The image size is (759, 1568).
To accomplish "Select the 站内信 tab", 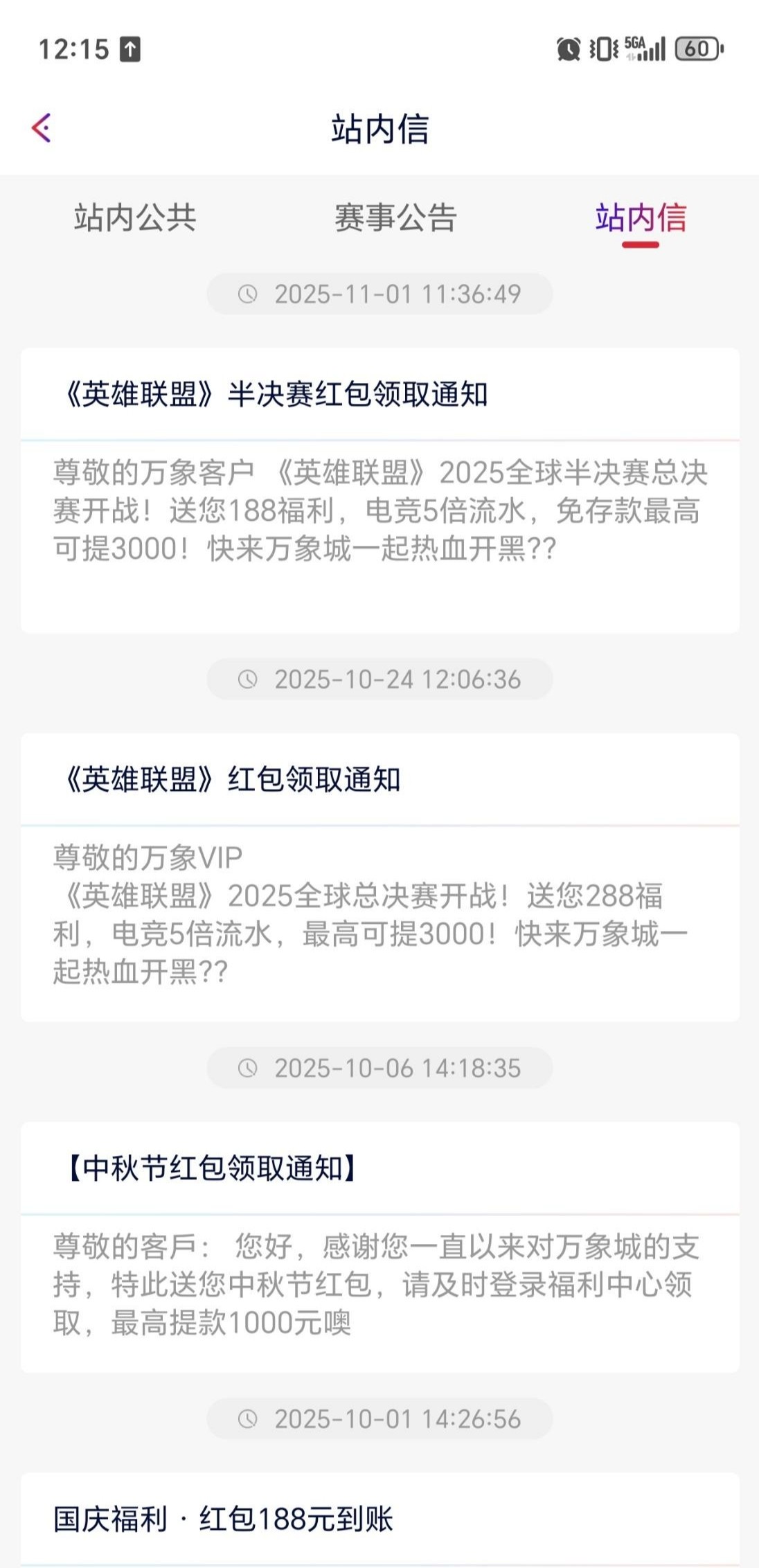I will coord(641,217).
